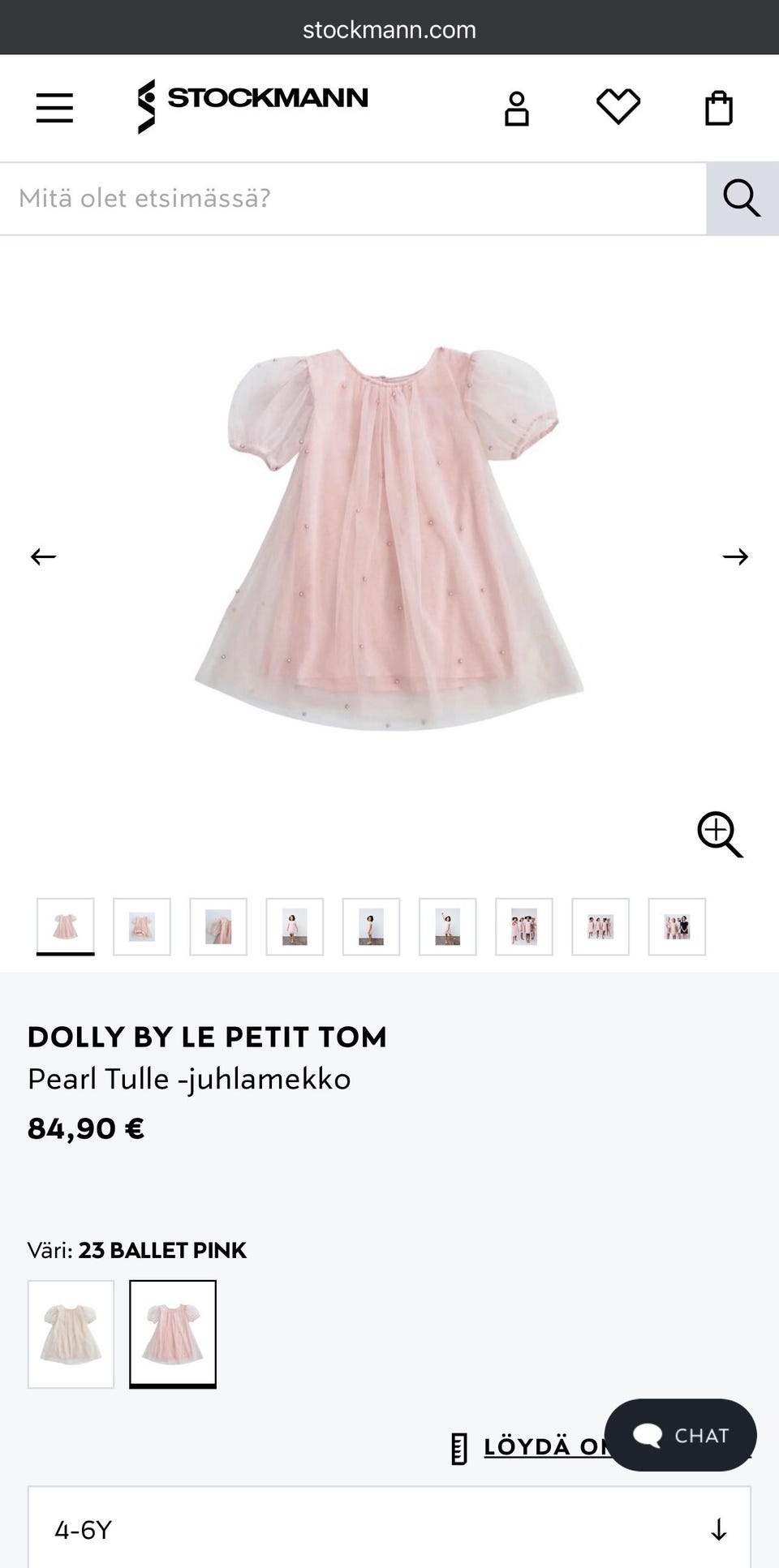Select the third gallery thumbnail
The image size is (779, 1568).
click(x=218, y=926)
